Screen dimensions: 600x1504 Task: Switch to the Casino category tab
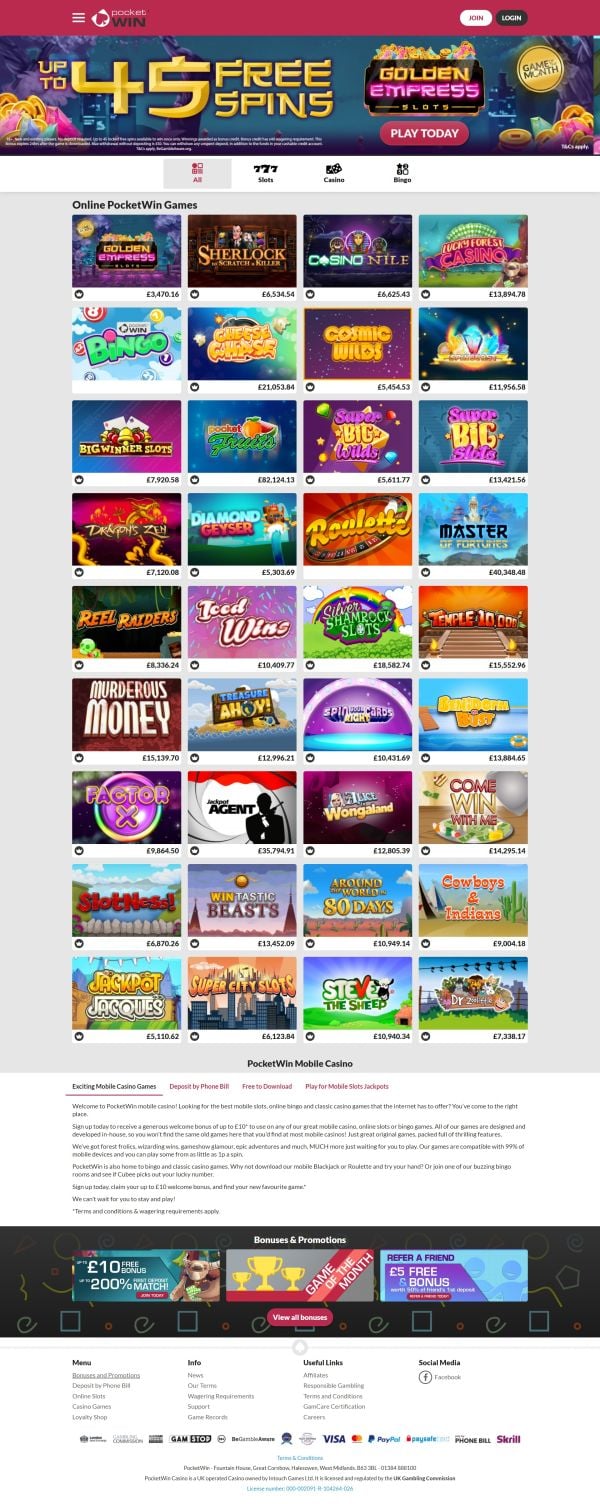[334, 173]
